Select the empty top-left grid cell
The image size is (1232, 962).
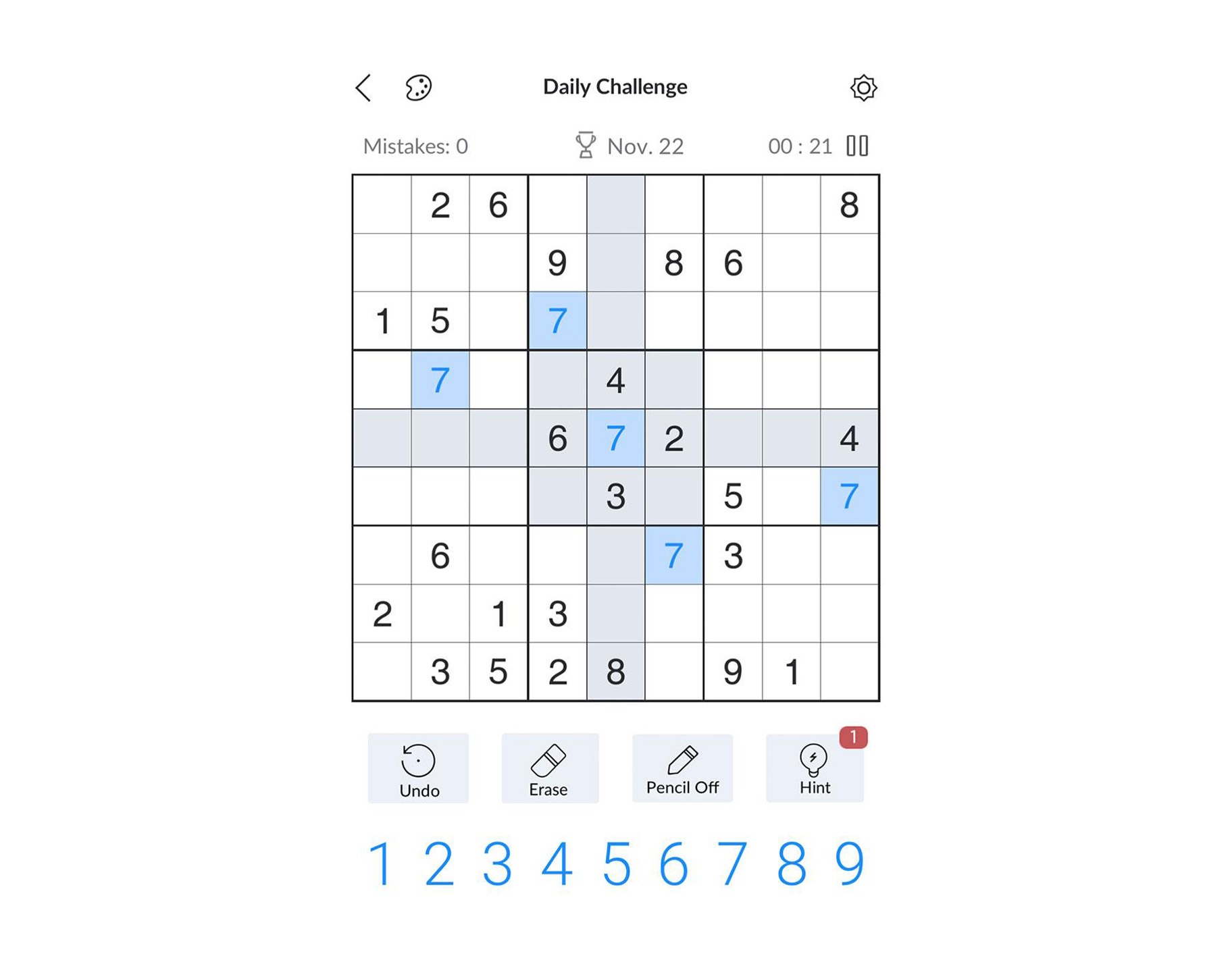(382, 205)
